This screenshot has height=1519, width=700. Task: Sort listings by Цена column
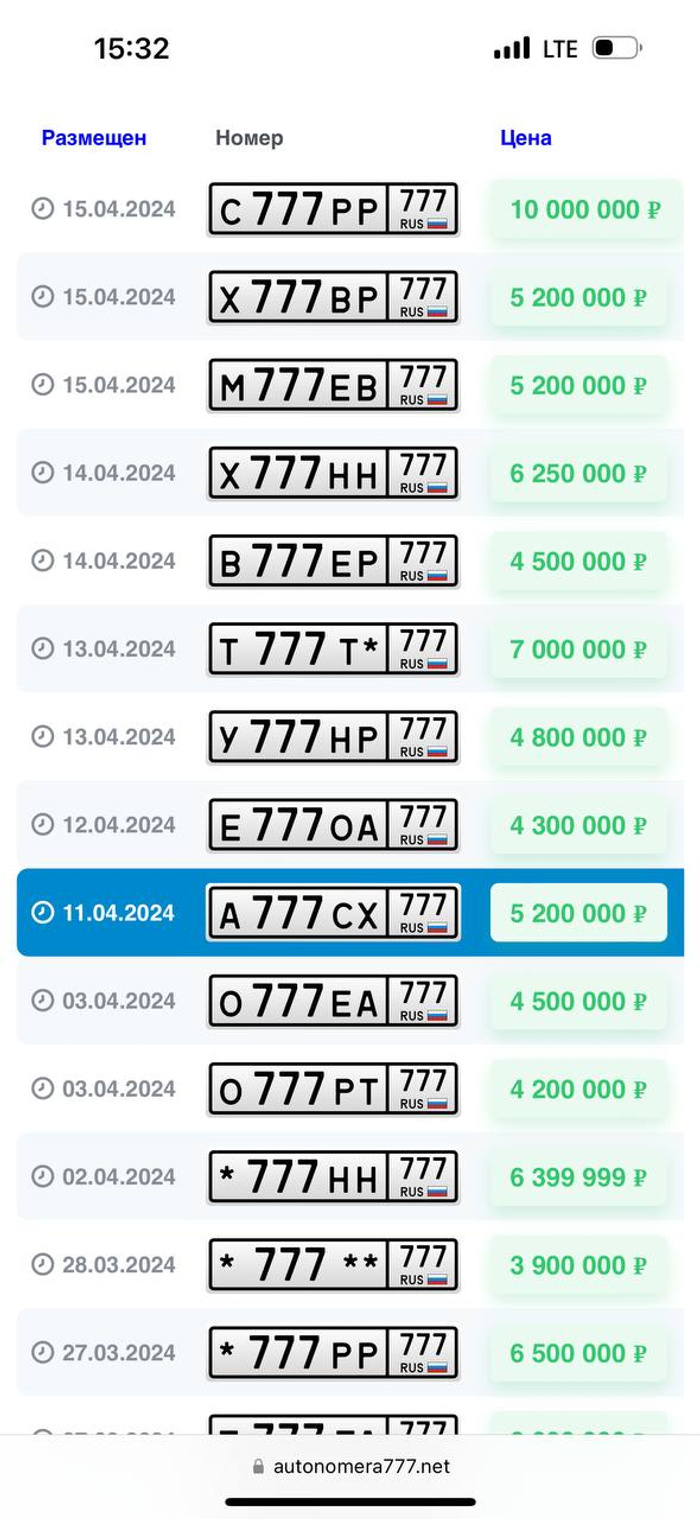point(526,138)
